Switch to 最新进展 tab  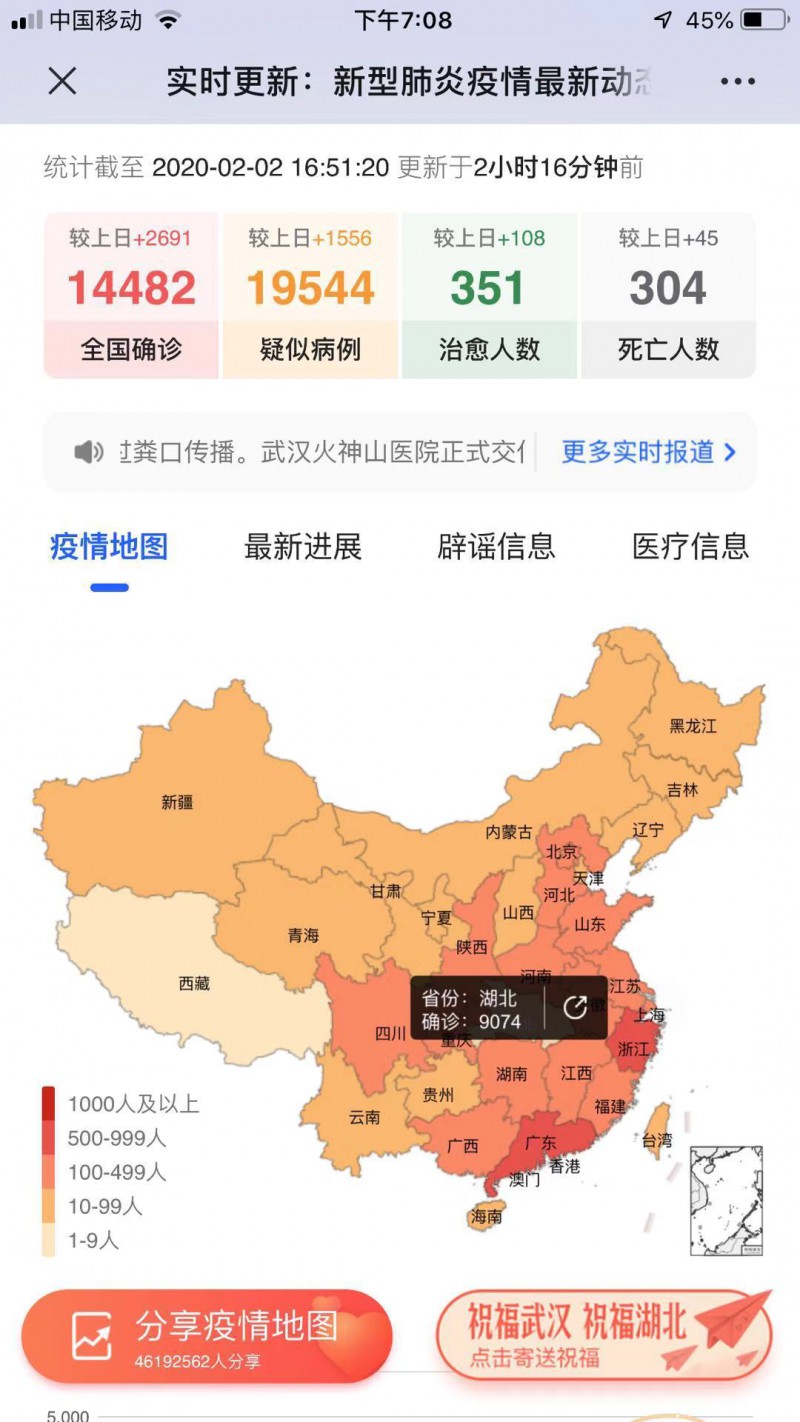pos(303,547)
